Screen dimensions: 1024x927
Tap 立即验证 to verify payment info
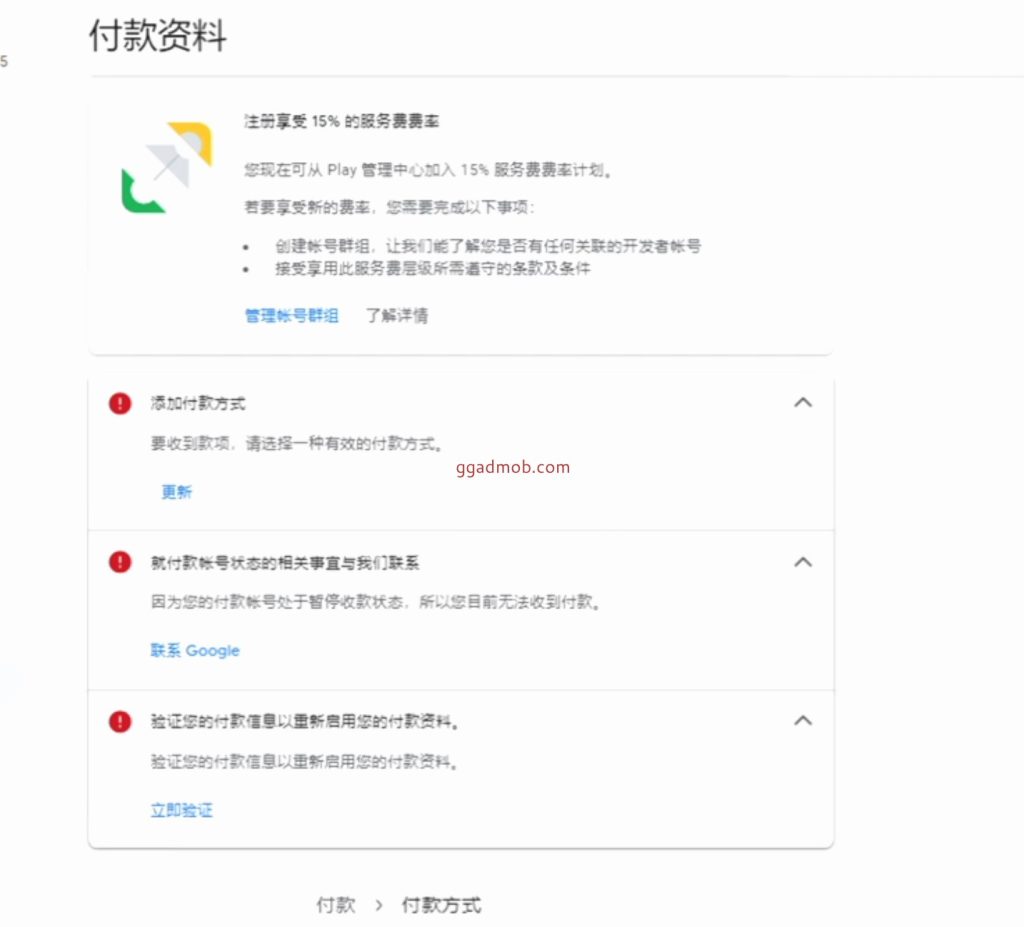pyautogui.click(x=182, y=810)
